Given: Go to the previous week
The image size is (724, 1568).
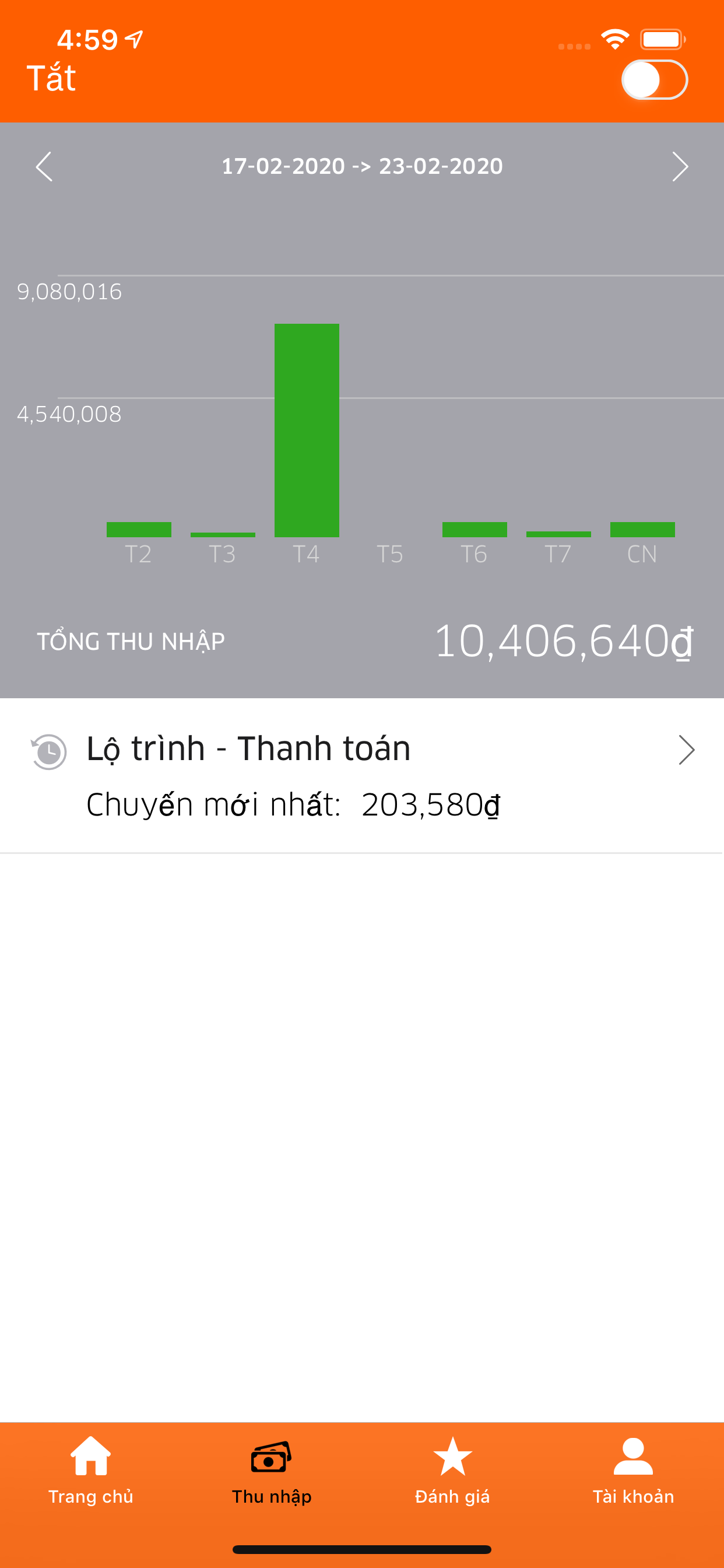Looking at the screenshot, I should pos(44,166).
